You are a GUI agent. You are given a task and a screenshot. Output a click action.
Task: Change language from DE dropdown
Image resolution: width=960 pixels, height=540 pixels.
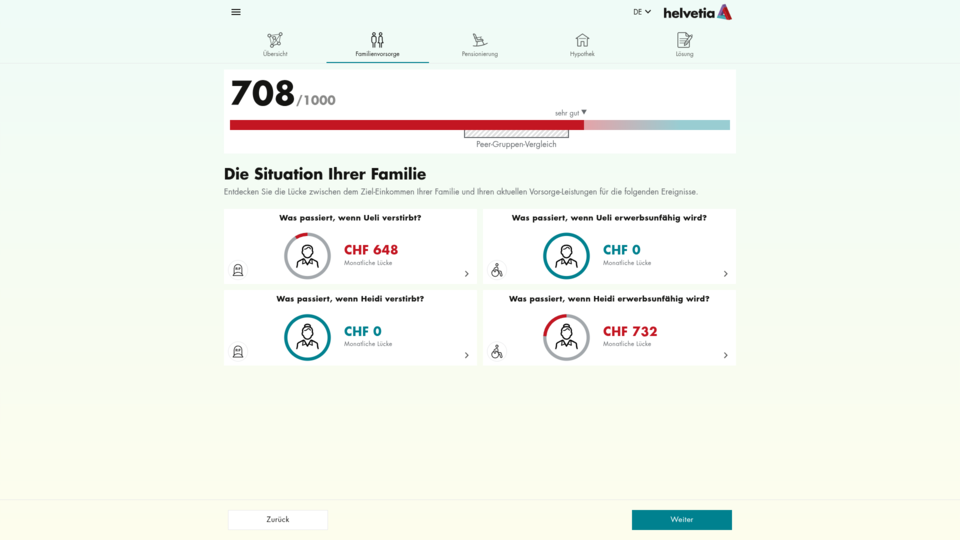[642, 12]
